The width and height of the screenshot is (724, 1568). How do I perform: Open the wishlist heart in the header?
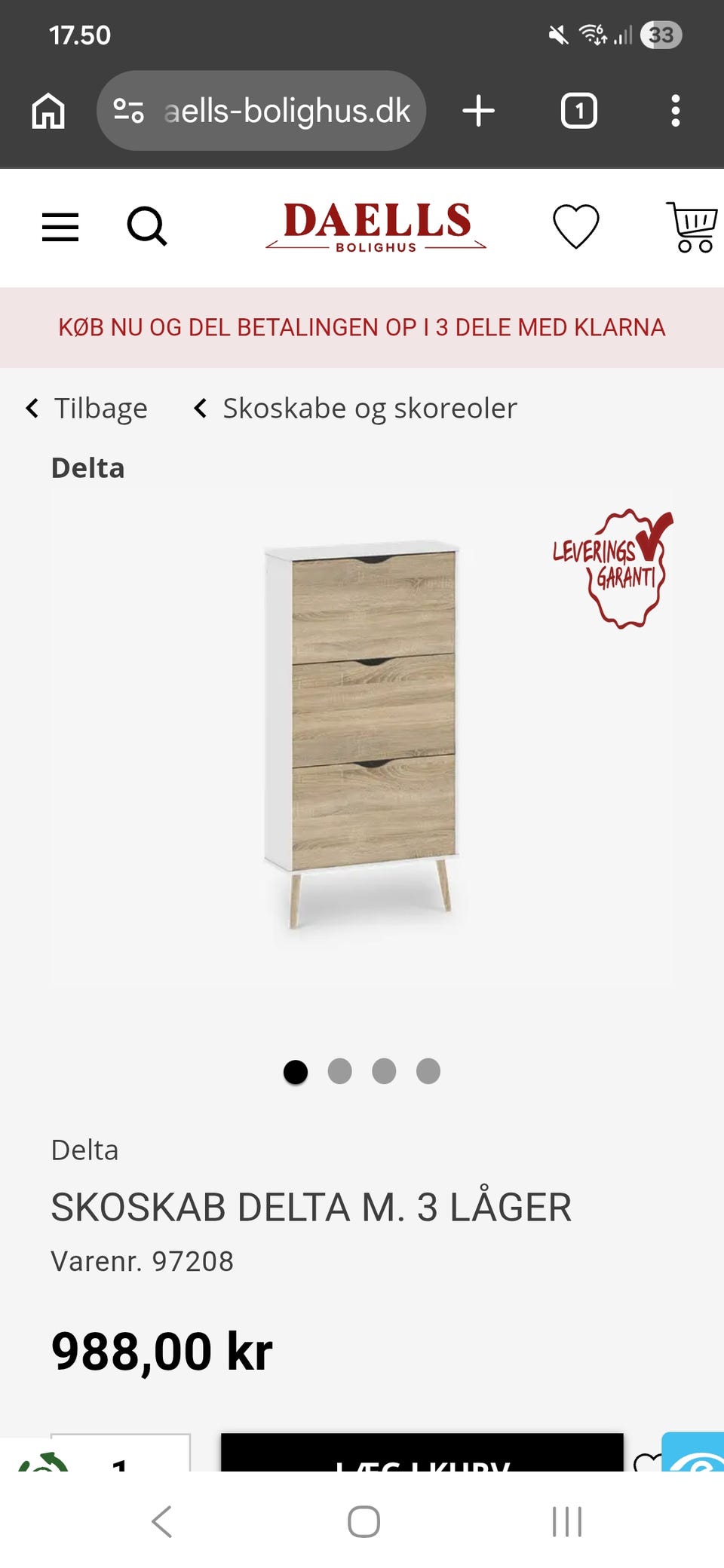click(x=575, y=225)
